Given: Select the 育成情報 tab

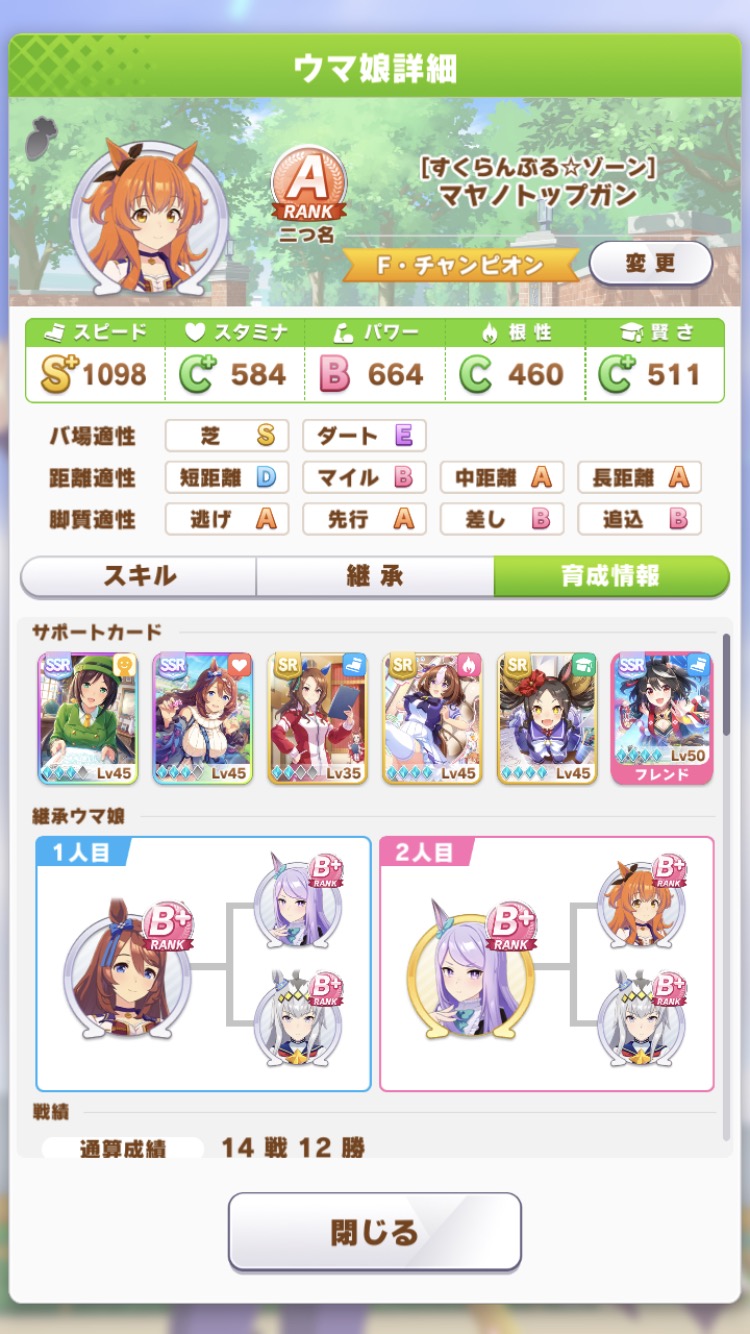Looking at the screenshot, I should coord(610,576).
